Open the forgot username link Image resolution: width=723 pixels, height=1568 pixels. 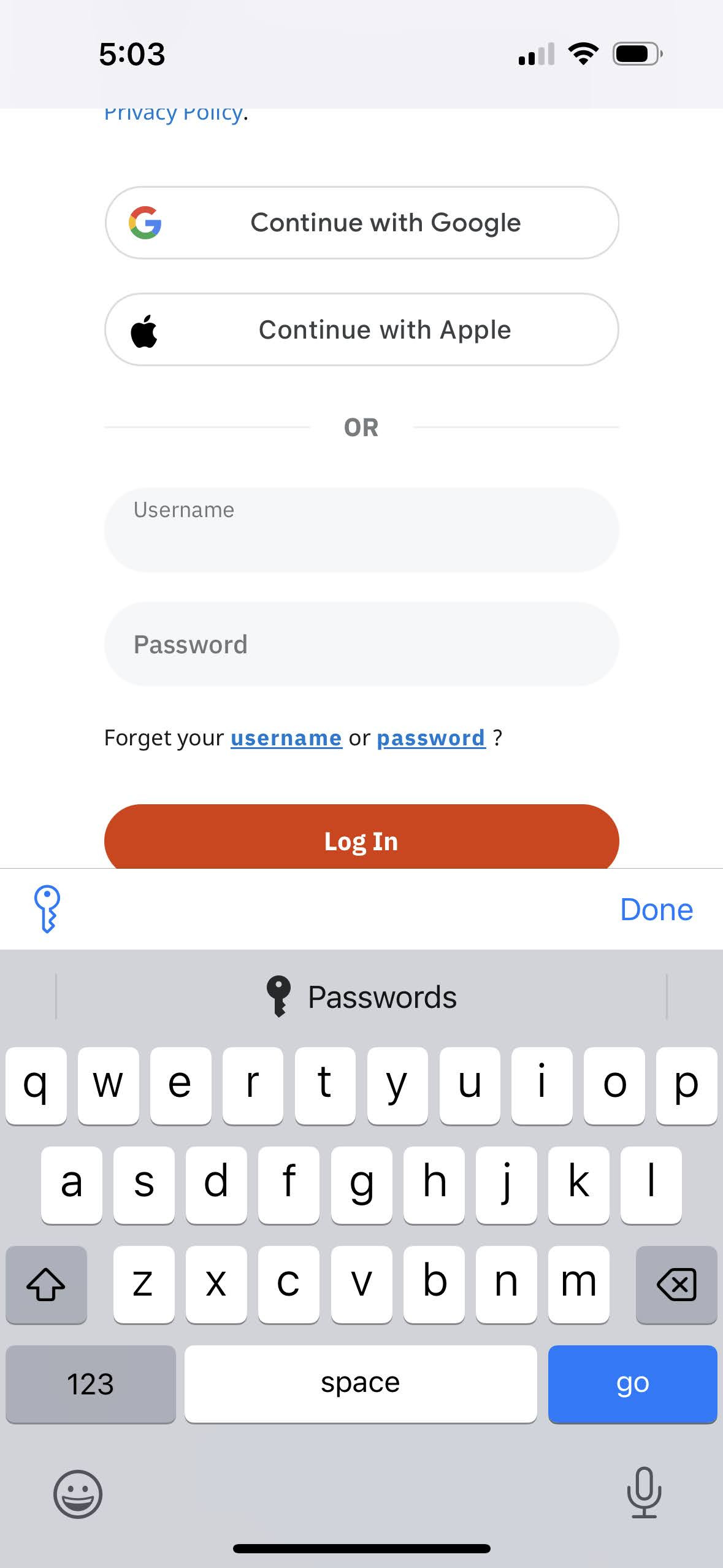[x=286, y=738]
